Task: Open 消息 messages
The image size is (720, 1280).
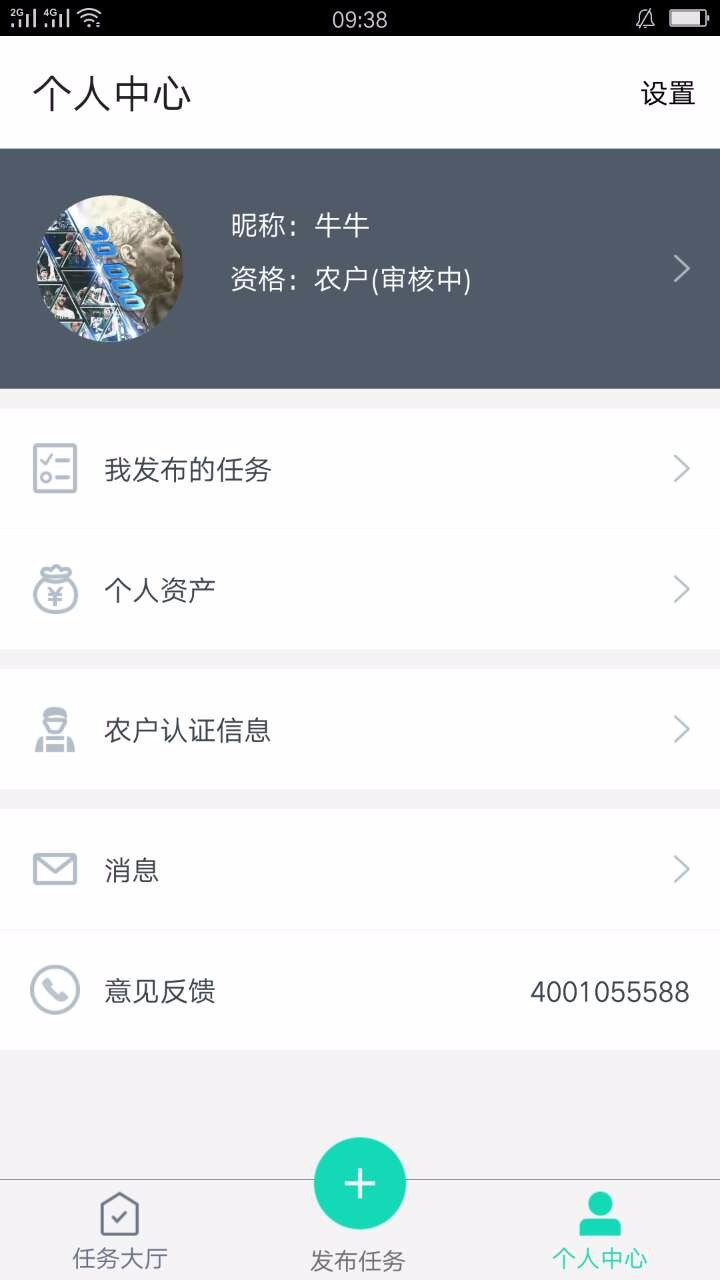Action: pos(360,870)
